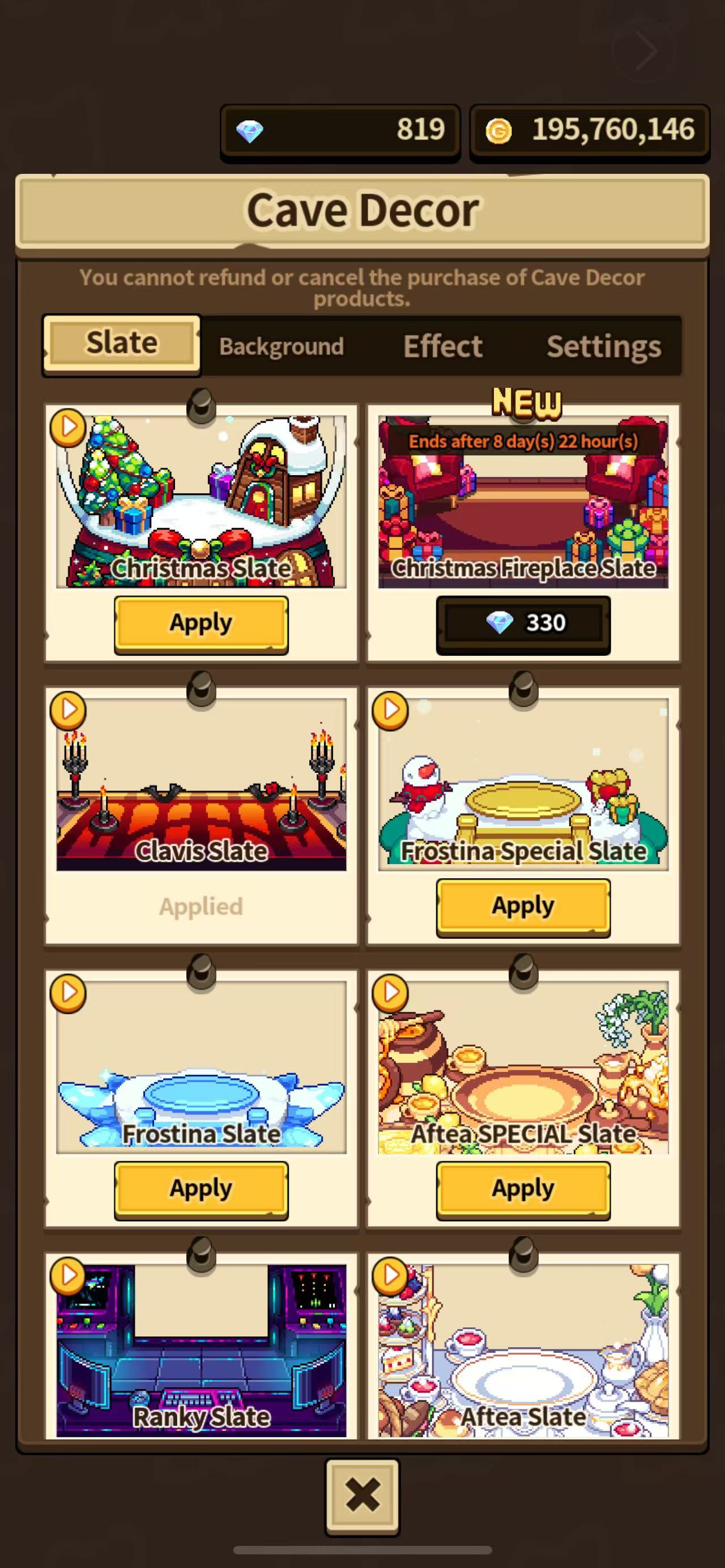The height and width of the screenshot is (1568, 725).
Task: Preview the Christmas Slate animation
Action: pos(68,428)
